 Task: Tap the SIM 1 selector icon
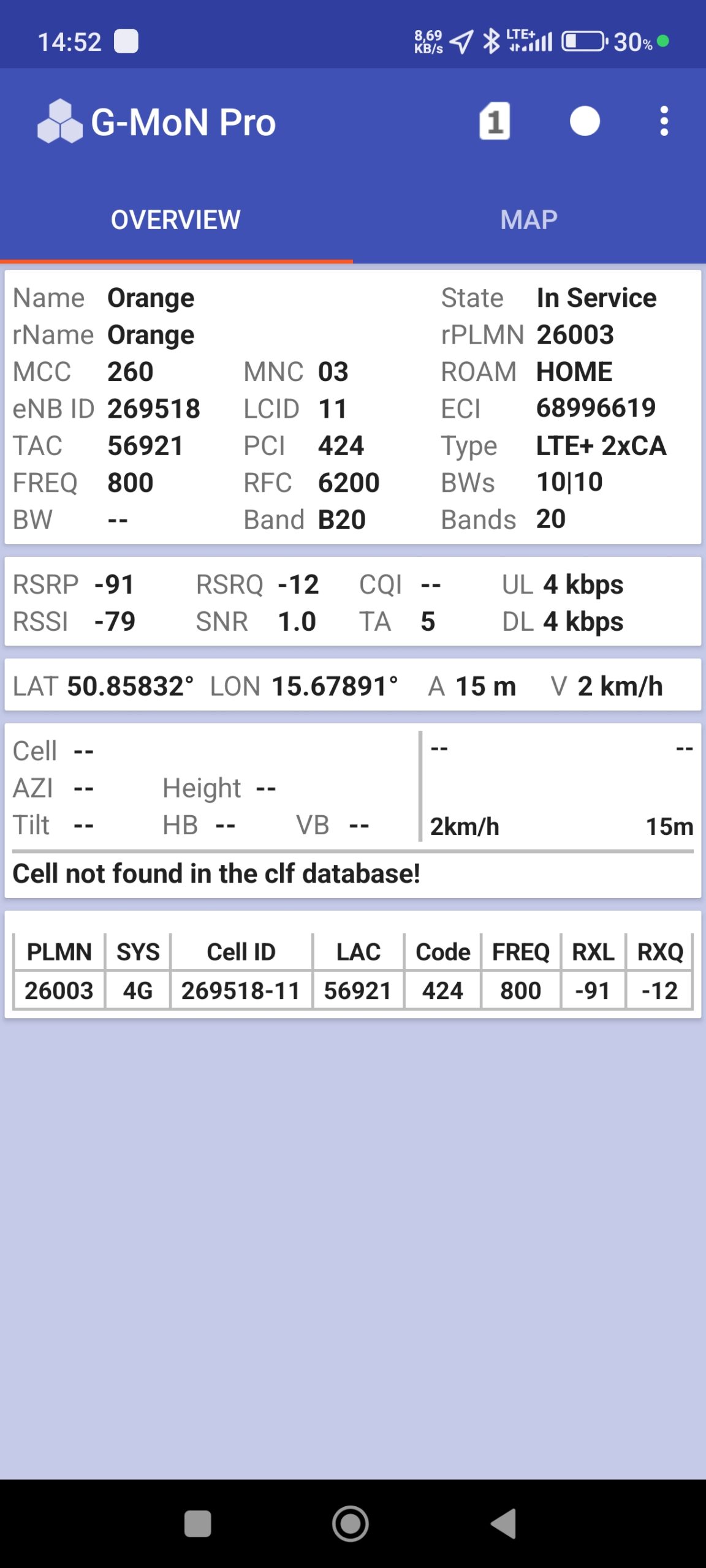coord(494,121)
